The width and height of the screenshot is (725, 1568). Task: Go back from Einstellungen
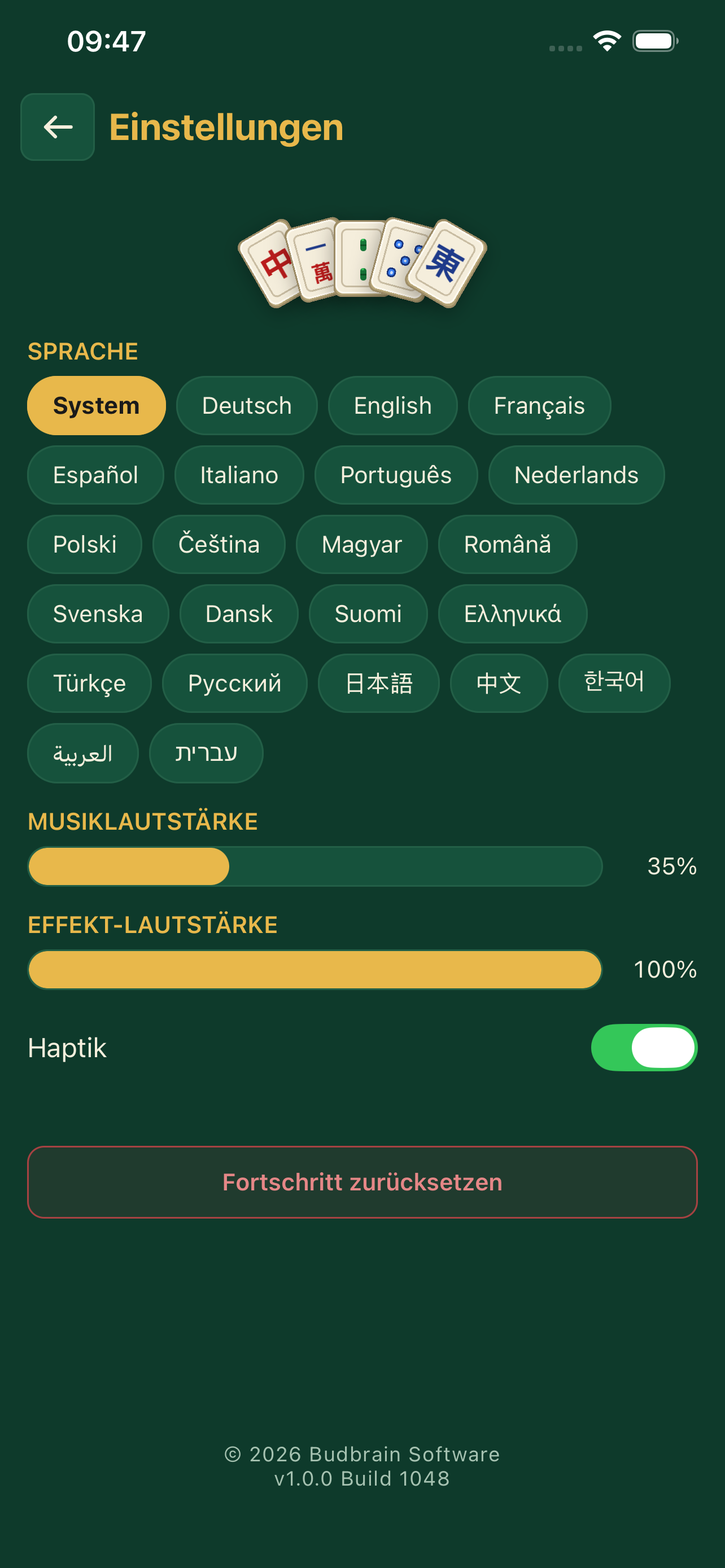coord(58,127)
